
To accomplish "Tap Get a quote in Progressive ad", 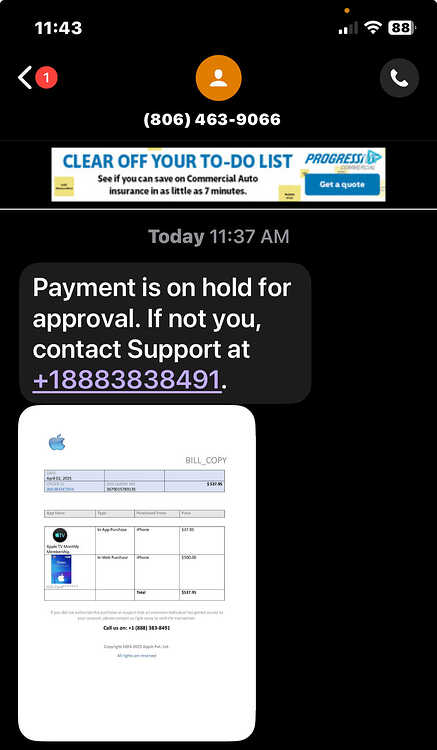I will [342, 184].
